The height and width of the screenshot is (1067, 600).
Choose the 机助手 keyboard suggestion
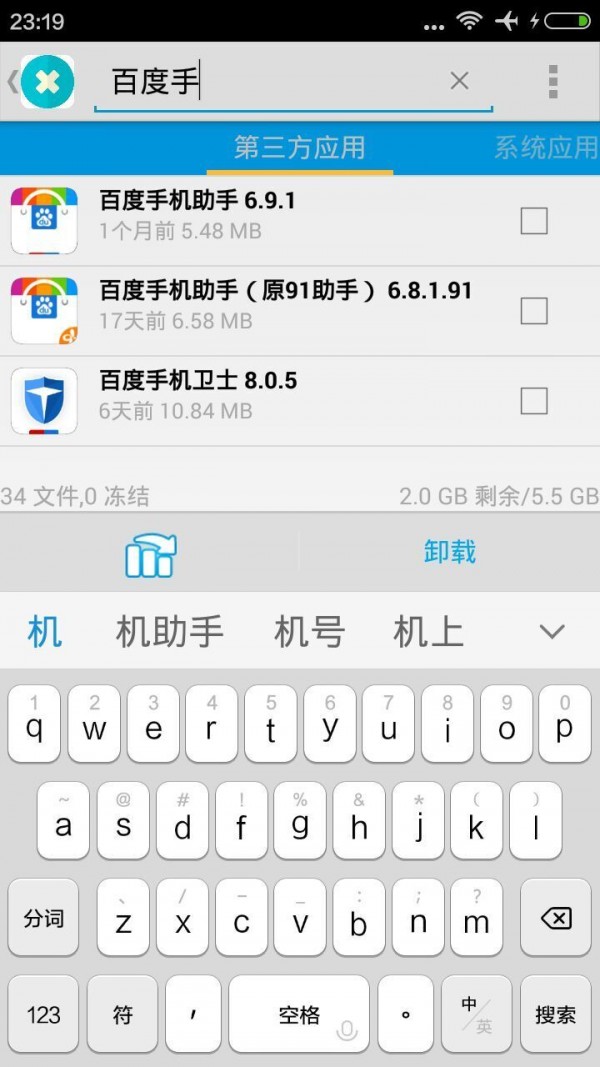[169, 631]
